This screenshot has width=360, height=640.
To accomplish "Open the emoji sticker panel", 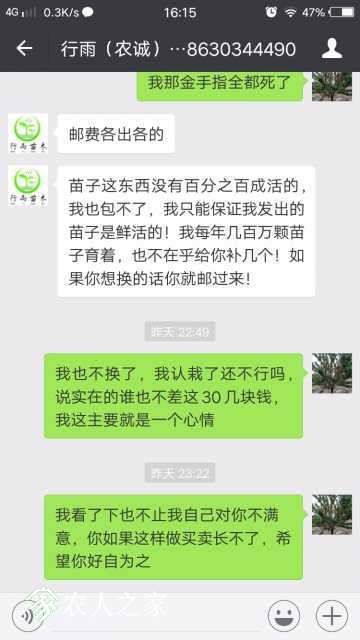I will pos(284,616).
